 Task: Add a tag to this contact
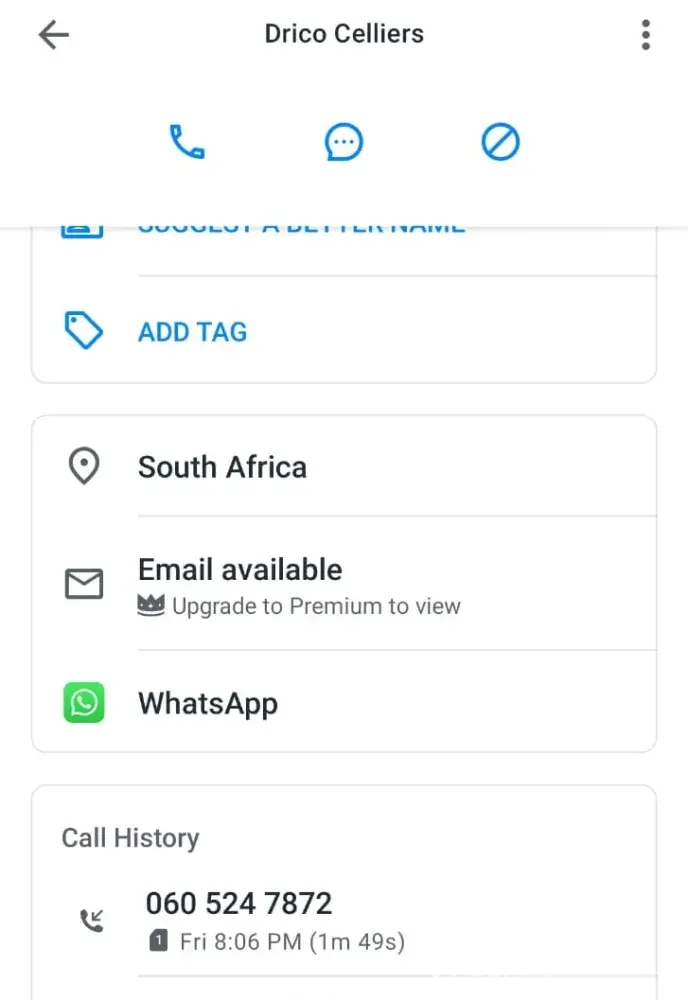pyautogui.click(x=192, y=332)
